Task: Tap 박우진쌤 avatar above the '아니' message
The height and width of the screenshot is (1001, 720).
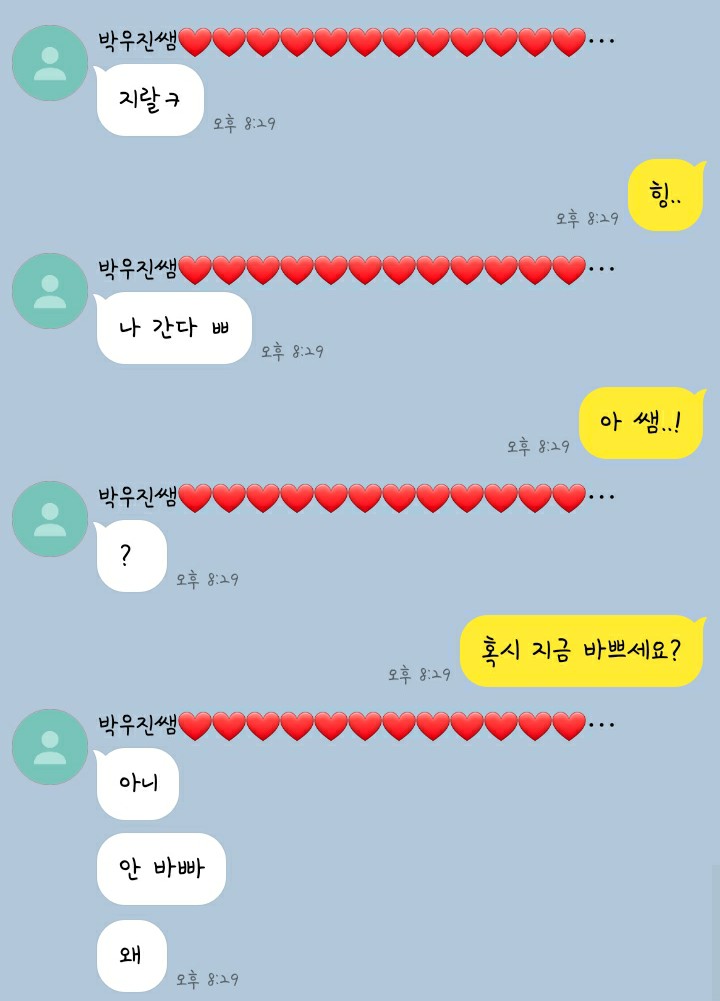Action: (49, 747)
